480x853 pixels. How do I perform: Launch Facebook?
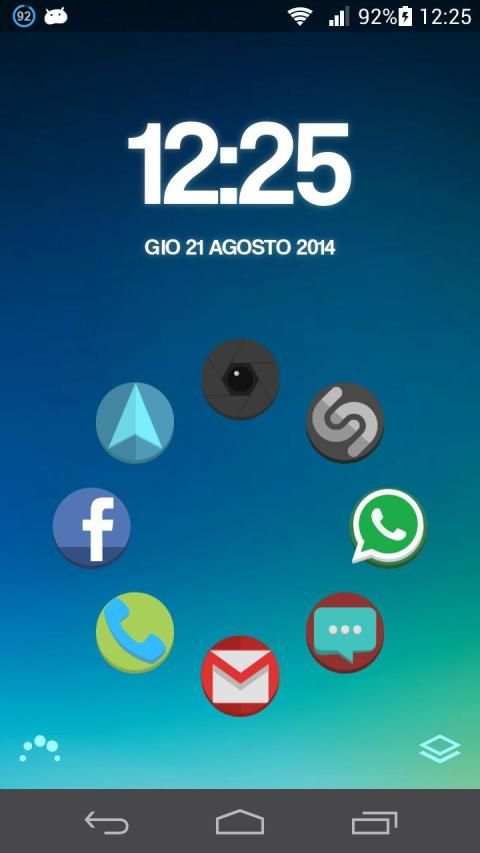(91, 527)
